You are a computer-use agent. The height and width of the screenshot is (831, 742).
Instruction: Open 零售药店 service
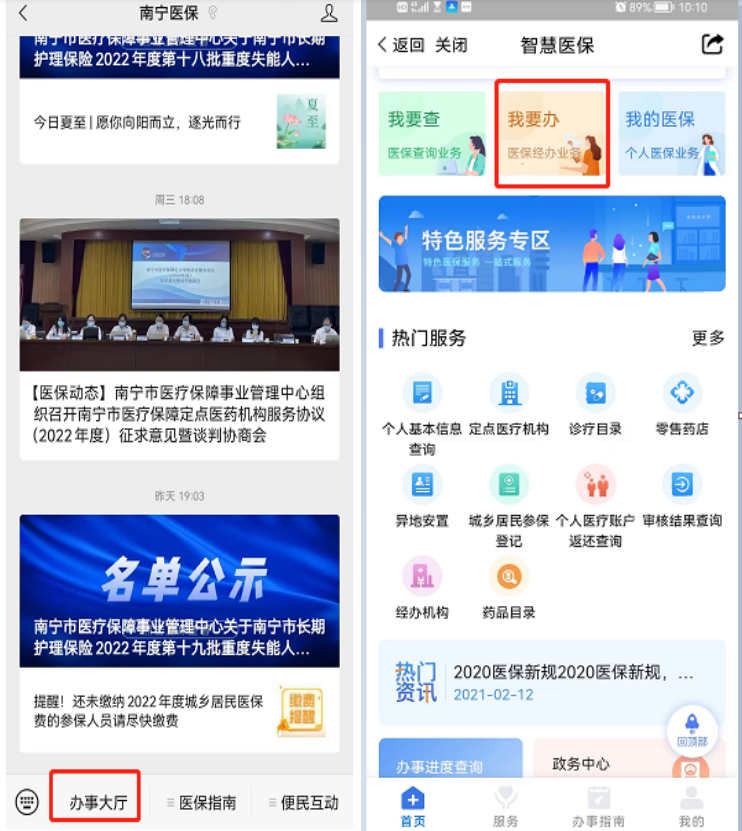(x=682, y=405)
